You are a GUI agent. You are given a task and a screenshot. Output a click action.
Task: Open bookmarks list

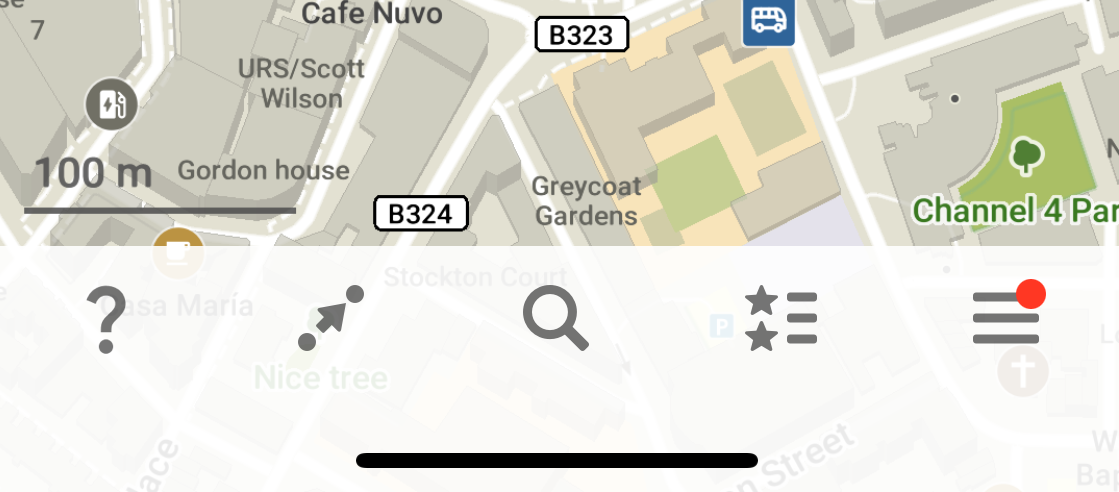point(781,319)
